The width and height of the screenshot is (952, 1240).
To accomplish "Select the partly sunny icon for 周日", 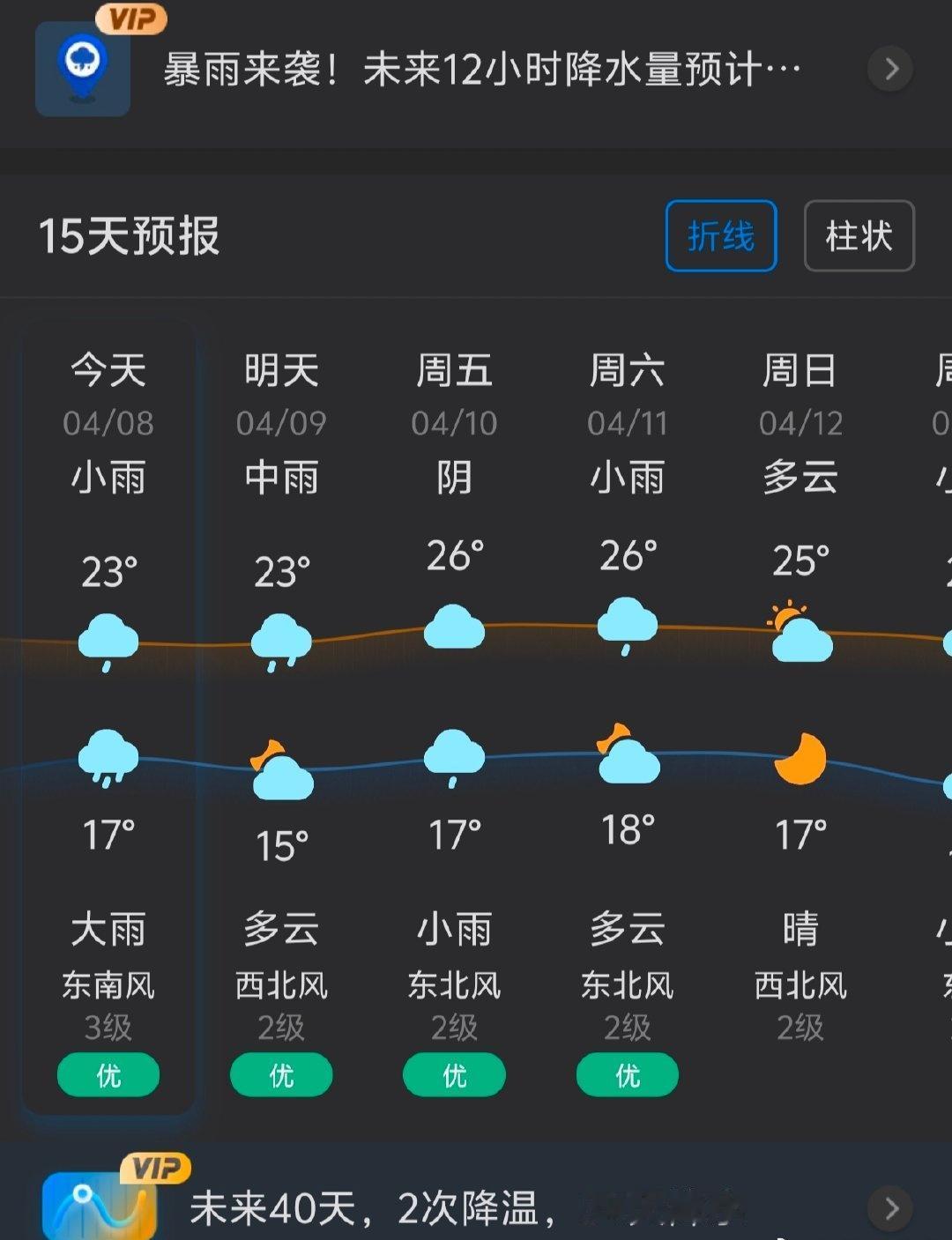I will (798, 630).
